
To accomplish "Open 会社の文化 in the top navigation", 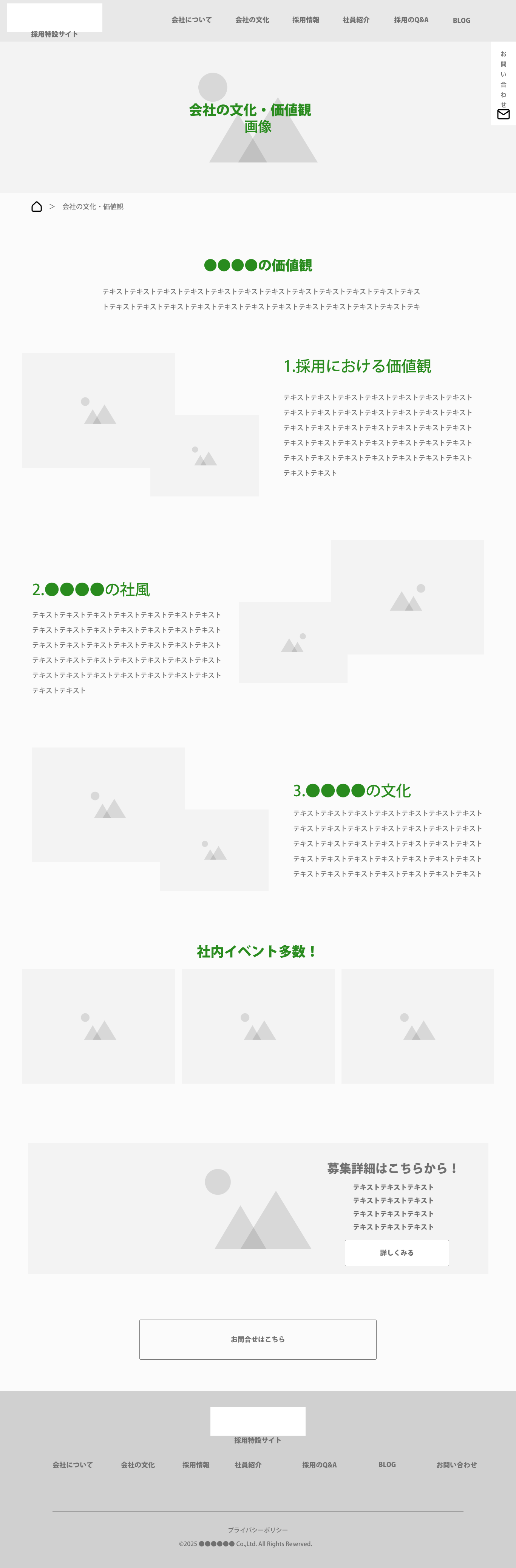I will click(x=252, y=20).
